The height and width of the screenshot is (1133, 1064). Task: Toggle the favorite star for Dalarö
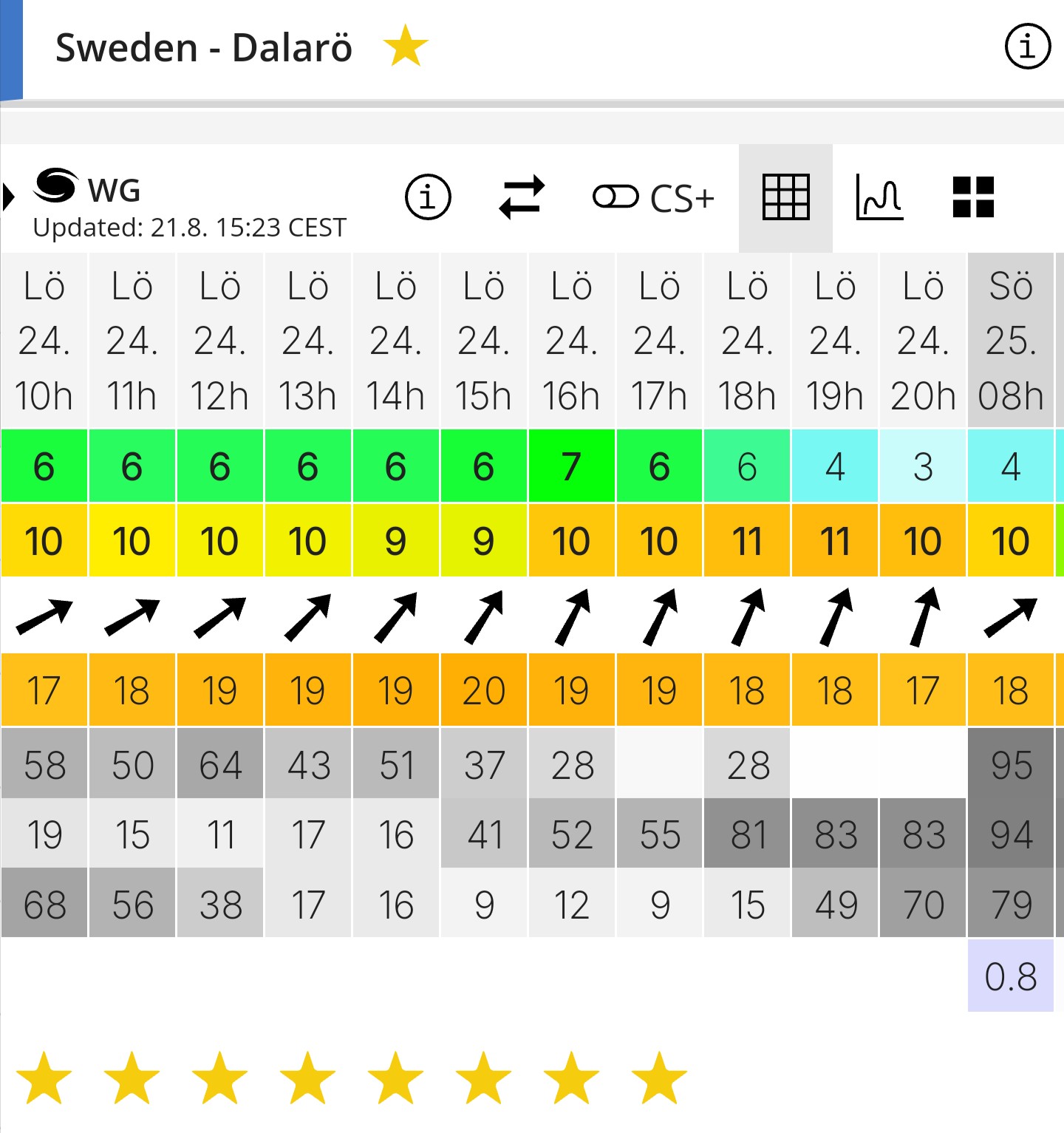pos(406,47)
